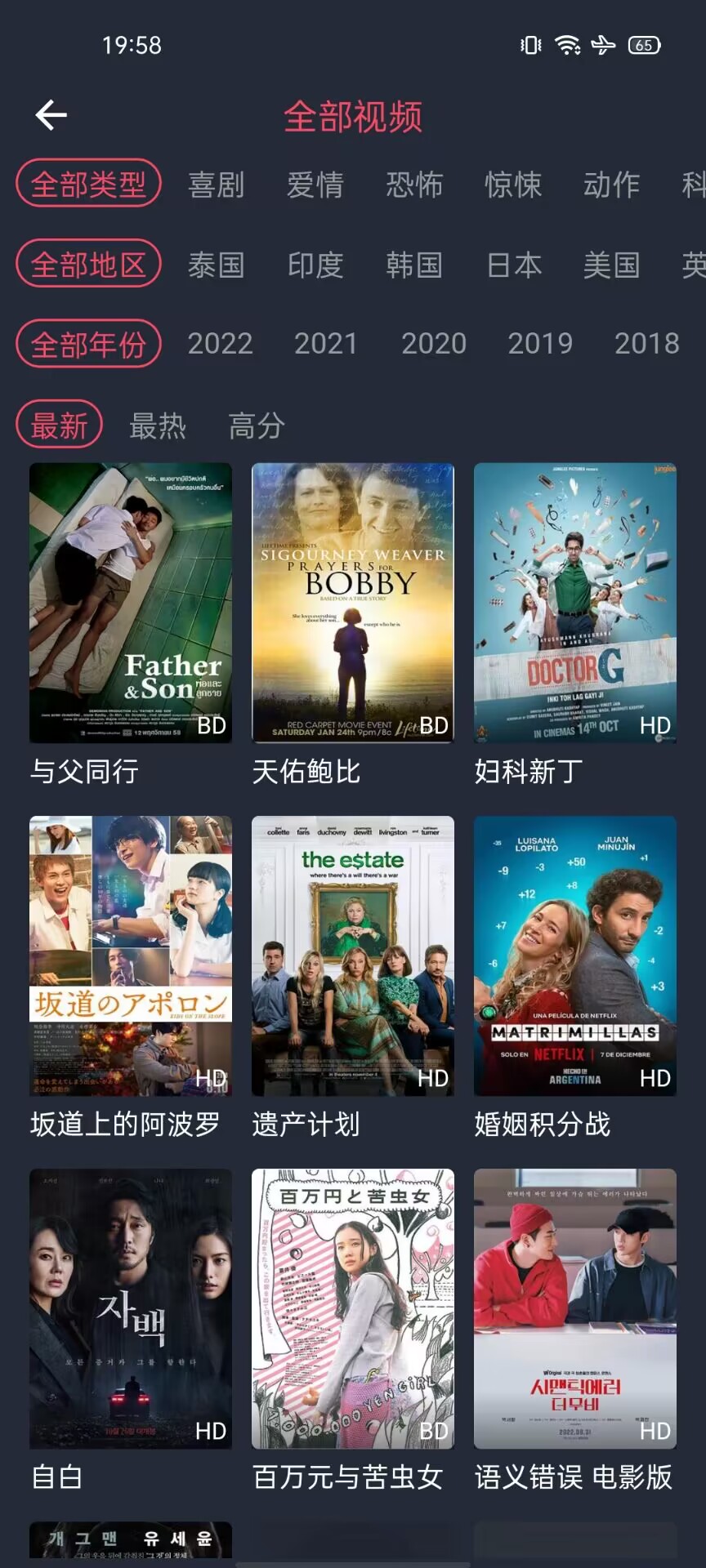Filter by 喜剧 genre
The width and height of the screenshot is (706, 1568).
click(217, 185)
